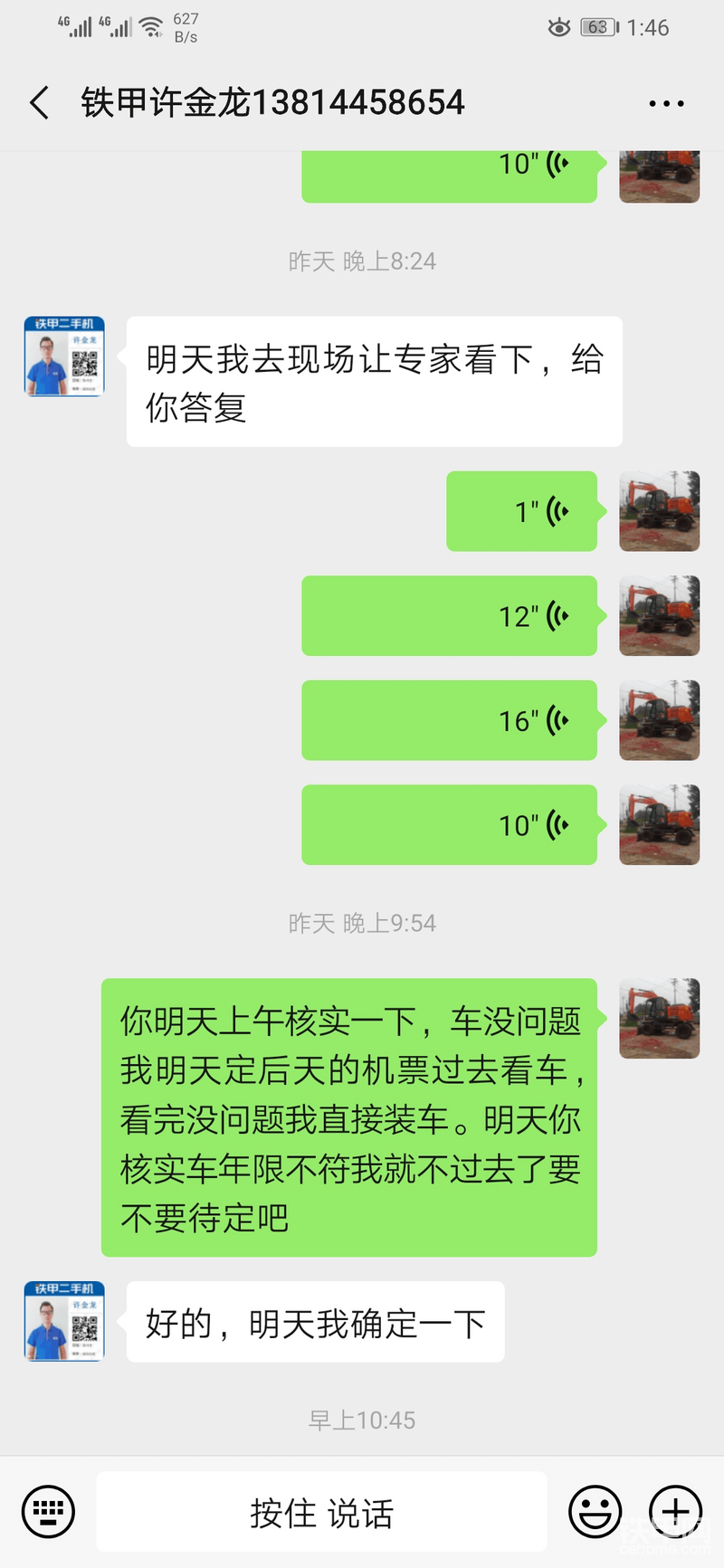Image resolution: width=724 pixels, height=1568 pixels.
Task: Play the 16-second voice message
Action: [449, 720]
